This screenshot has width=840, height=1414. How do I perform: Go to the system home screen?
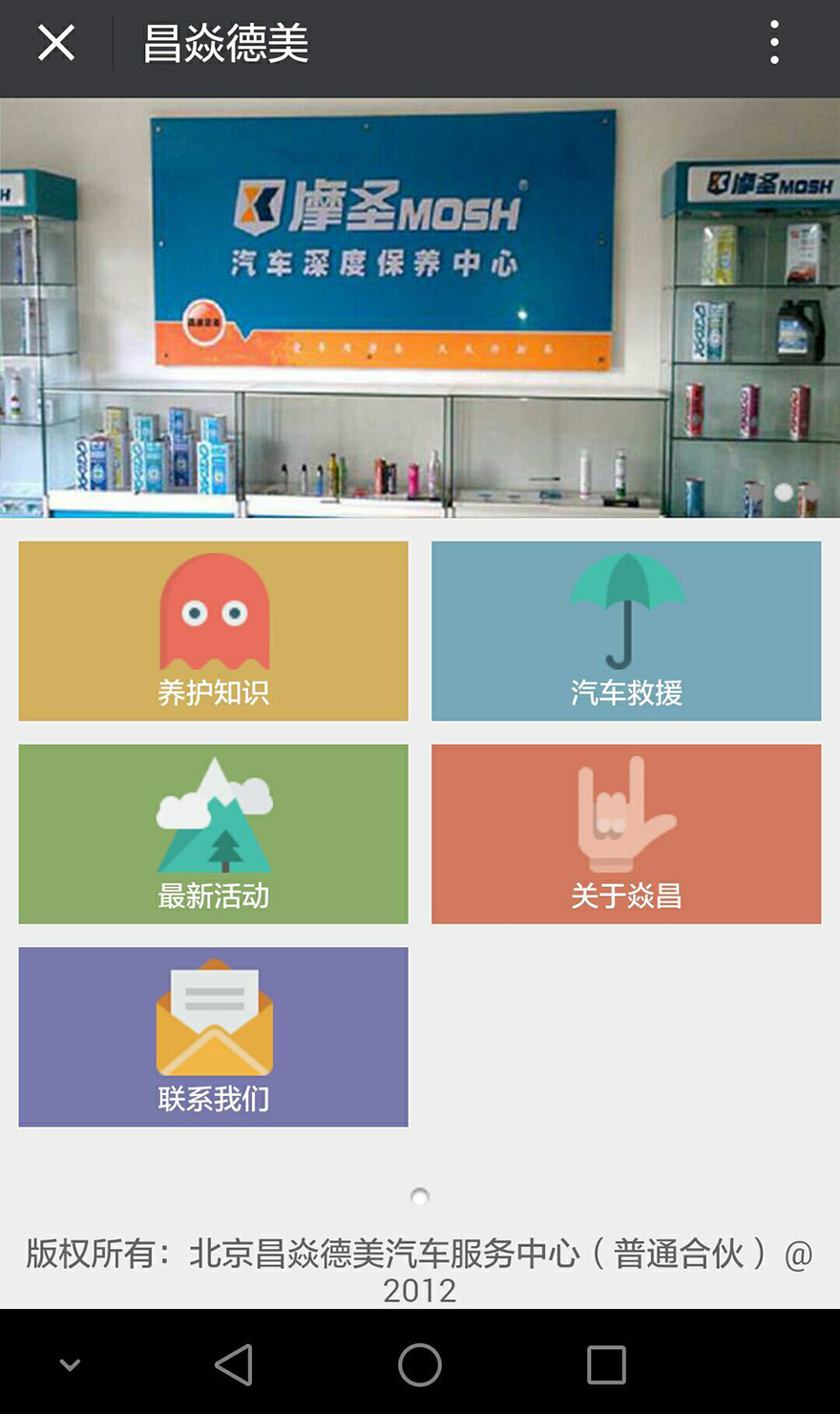coord(420,1364)
